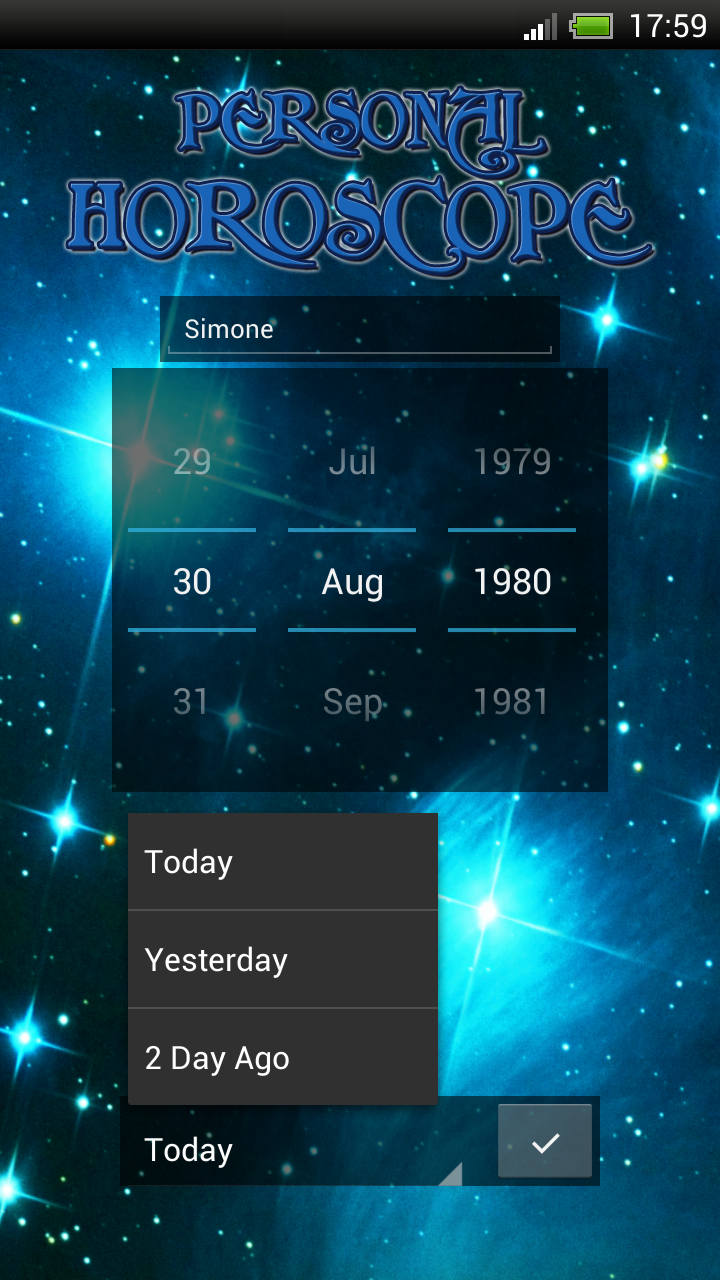Choose day "31" in the date picker
Image resolution: width=720 pixels, height=1280 pixels.
pyautogui.click(x=192, y=701)
